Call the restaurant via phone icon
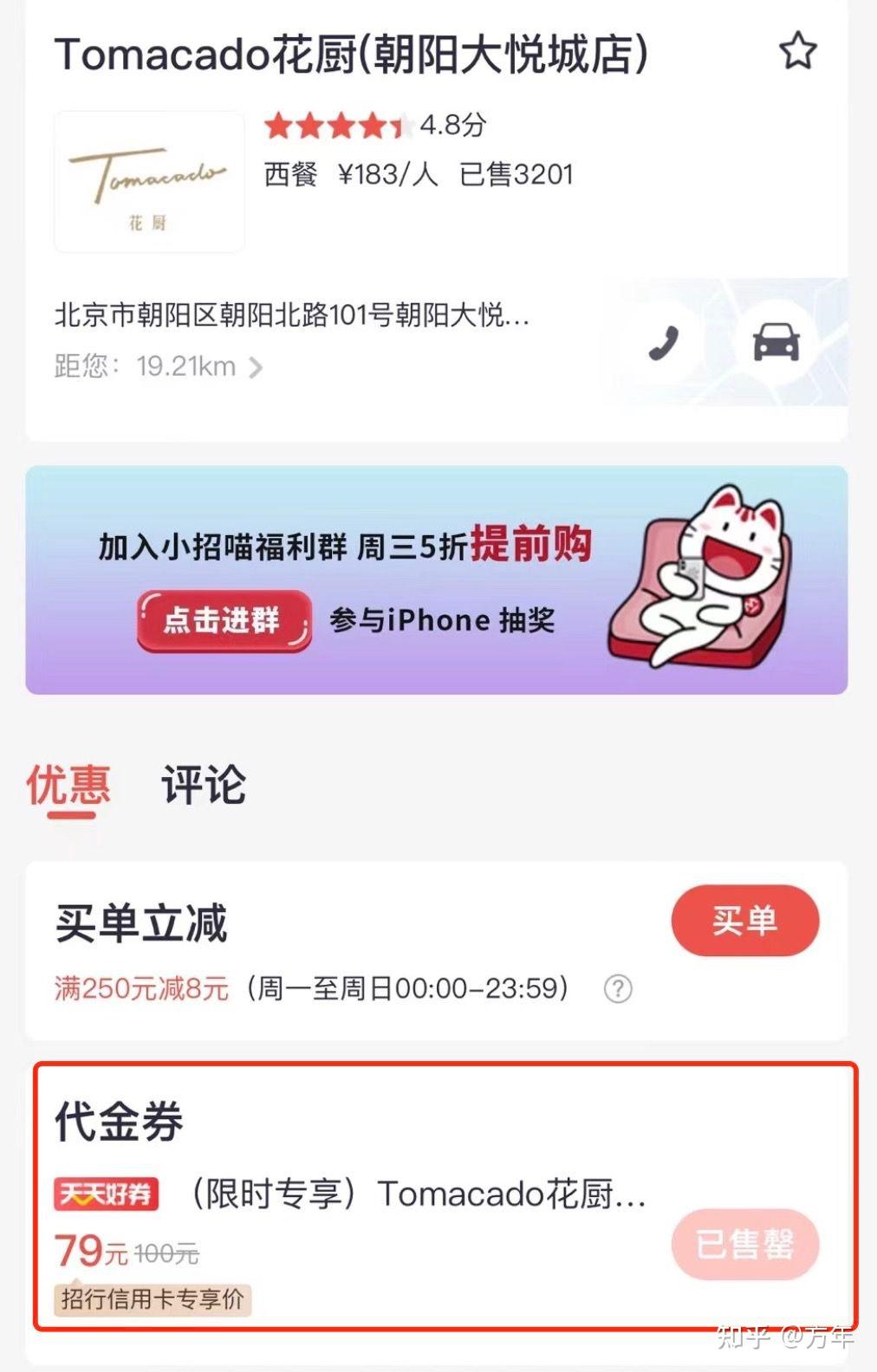The width and height of the screenshot is (877, 1372). click(665, 344)
